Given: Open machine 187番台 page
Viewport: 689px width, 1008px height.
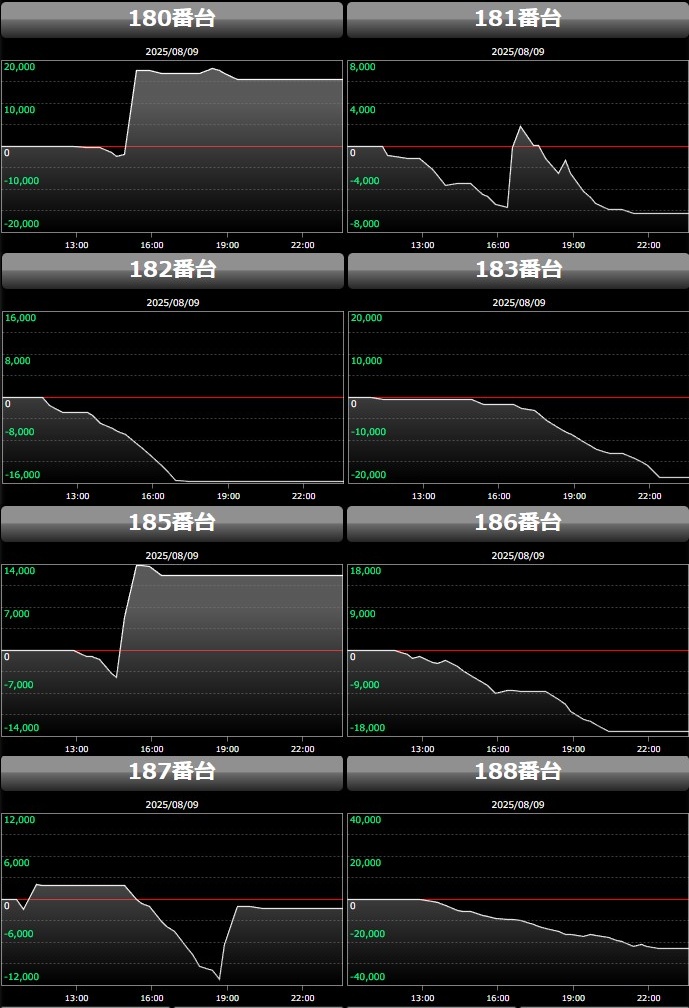Looking at the screenshot, I should 172,772.
